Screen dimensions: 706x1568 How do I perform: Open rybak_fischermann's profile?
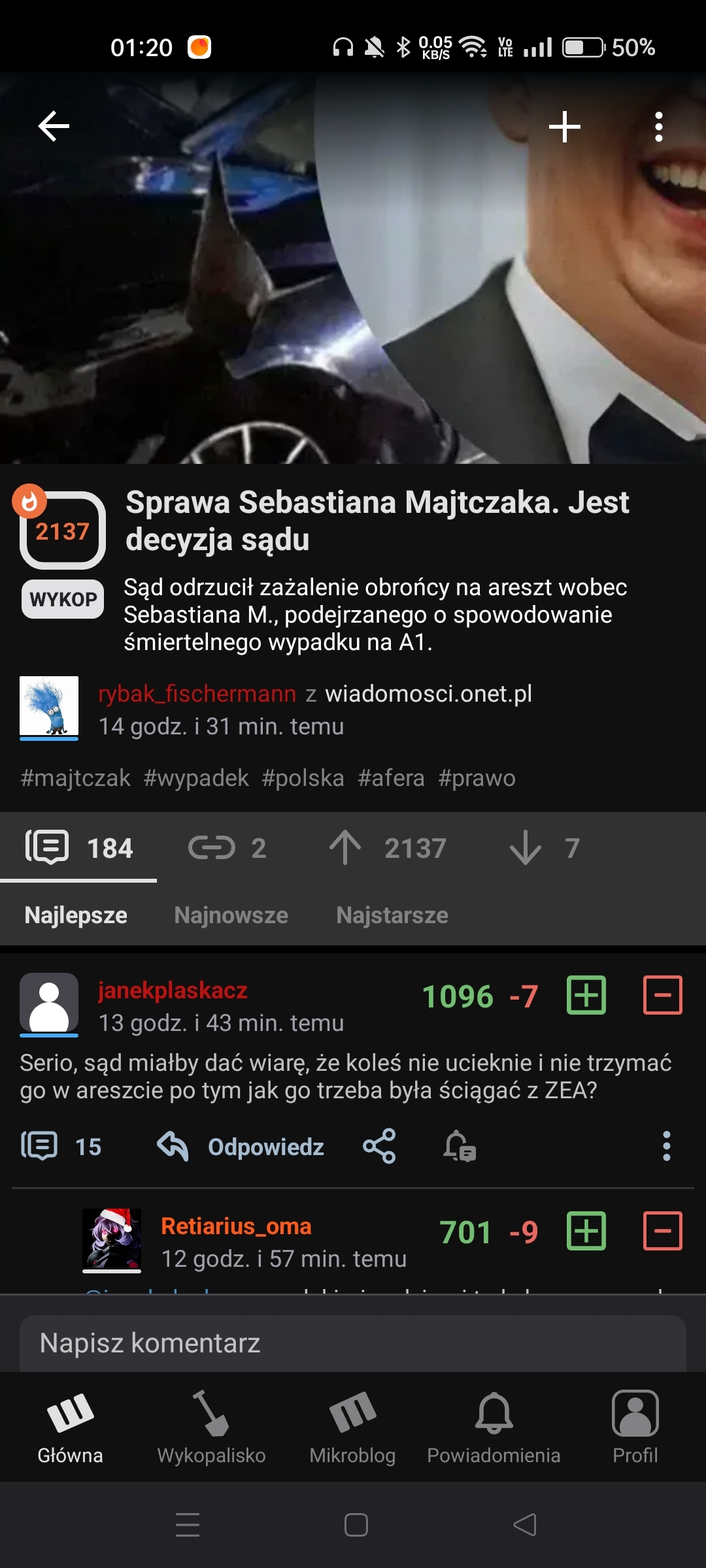coord(197,693)
